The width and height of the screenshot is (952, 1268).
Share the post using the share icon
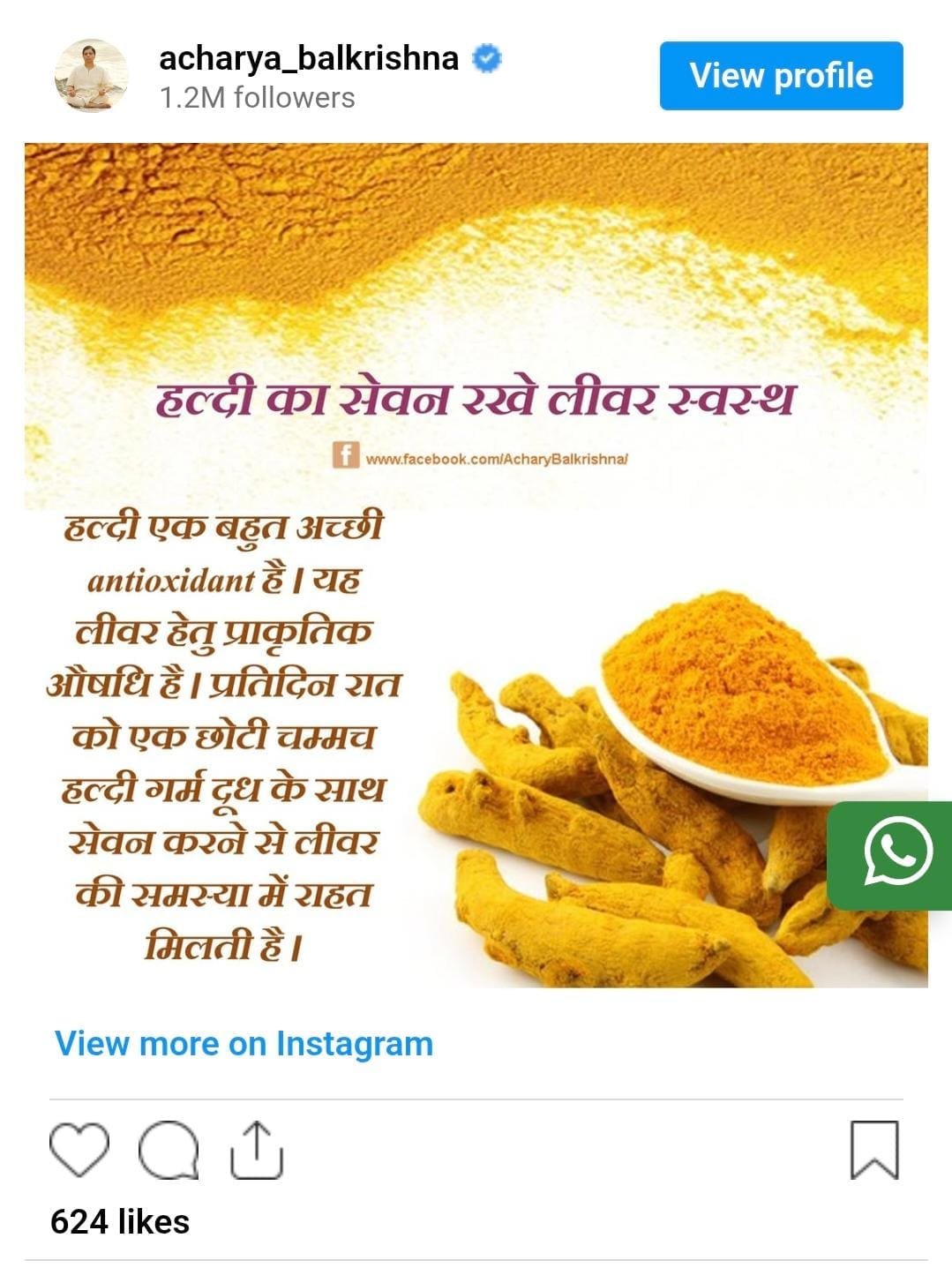[x=257, y=1150]
